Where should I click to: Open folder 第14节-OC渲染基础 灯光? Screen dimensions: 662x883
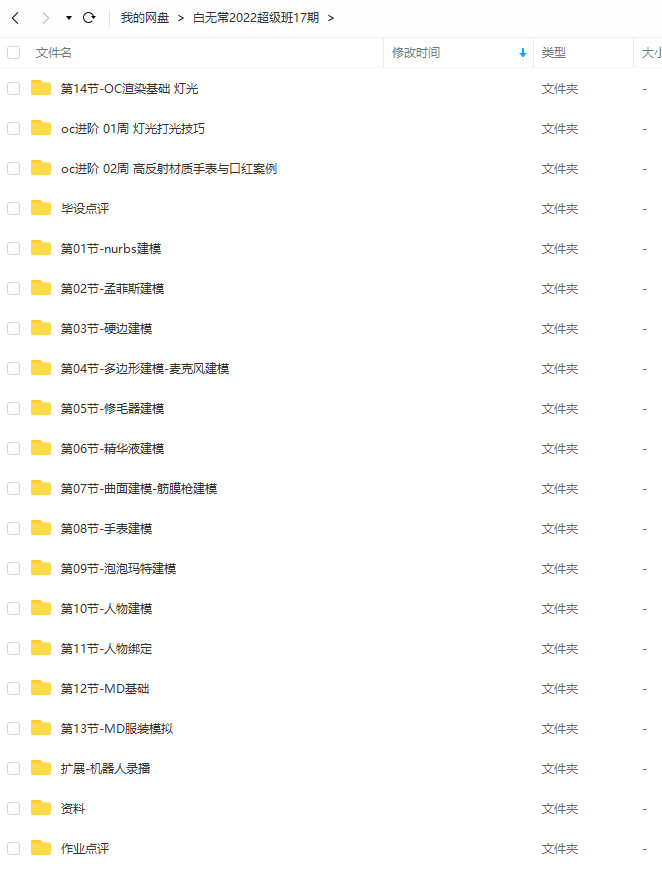[129, 89]
